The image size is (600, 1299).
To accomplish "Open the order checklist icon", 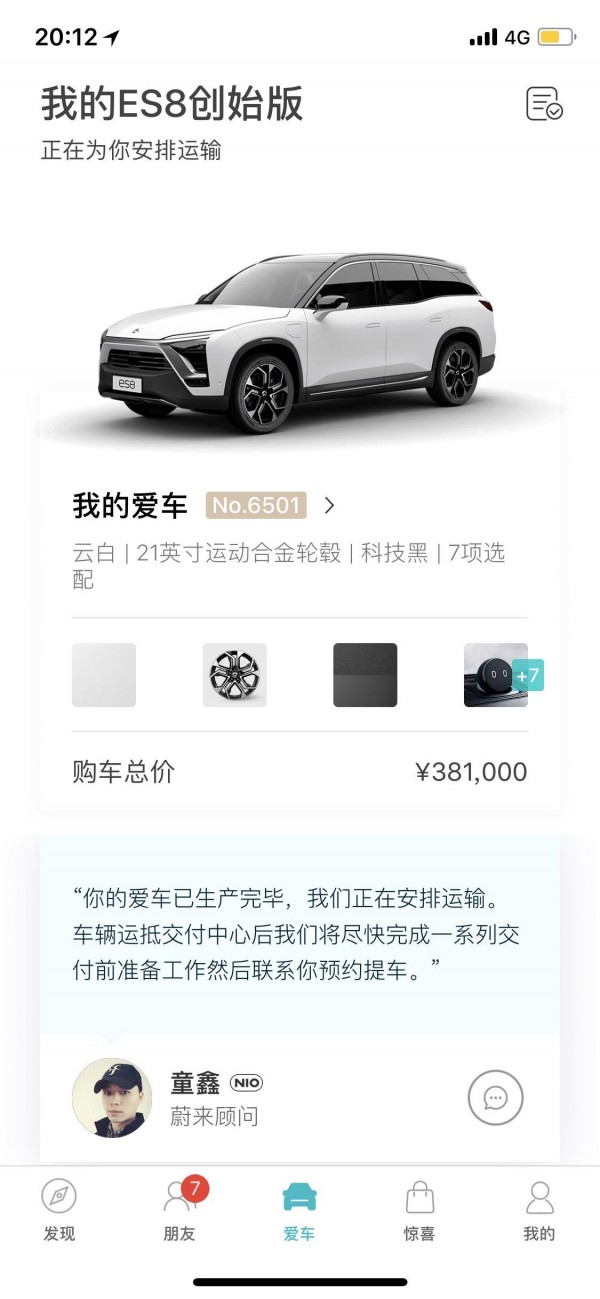I will click(x=544, y=104).
